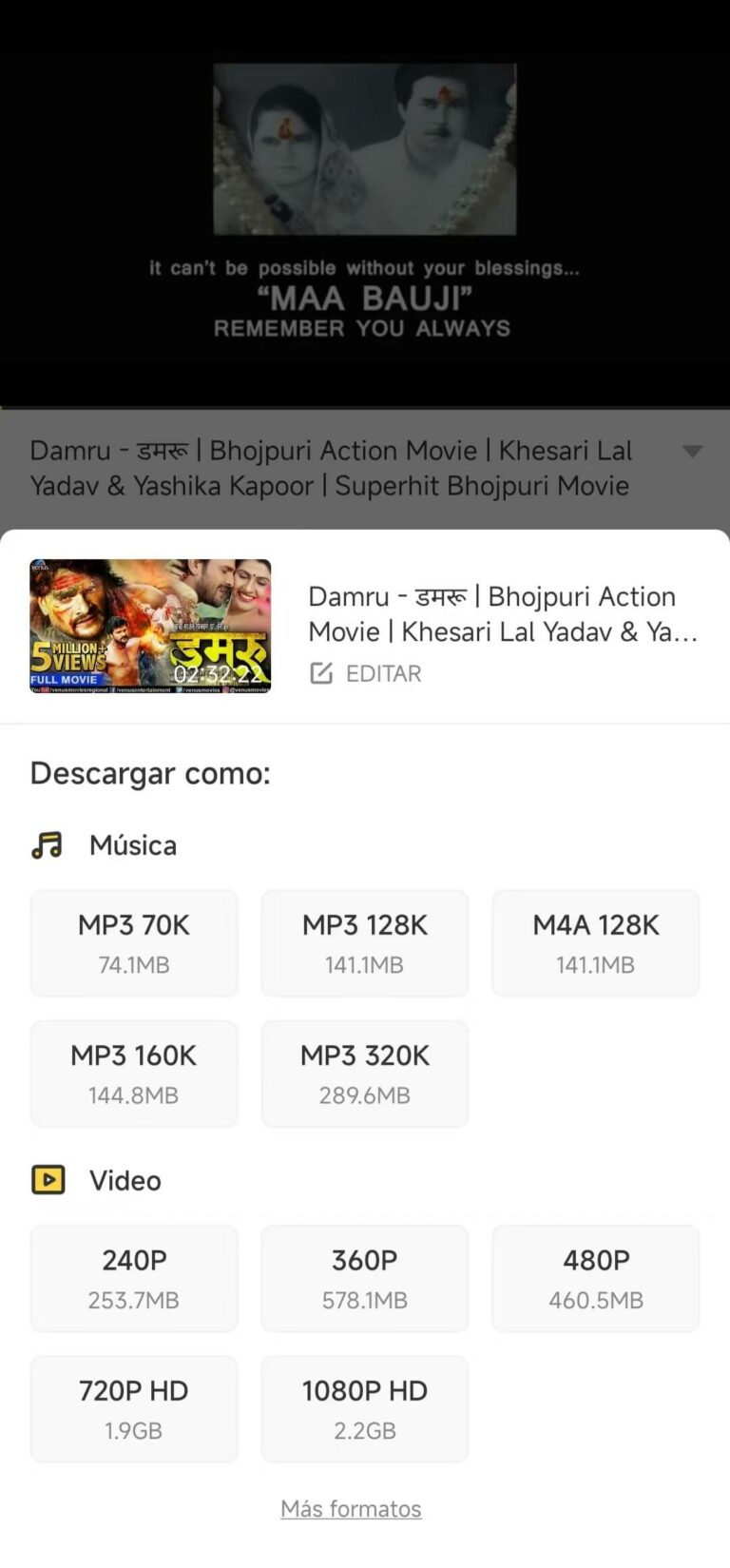Choose the 720P HD download button

click(x=133, y=1408)
